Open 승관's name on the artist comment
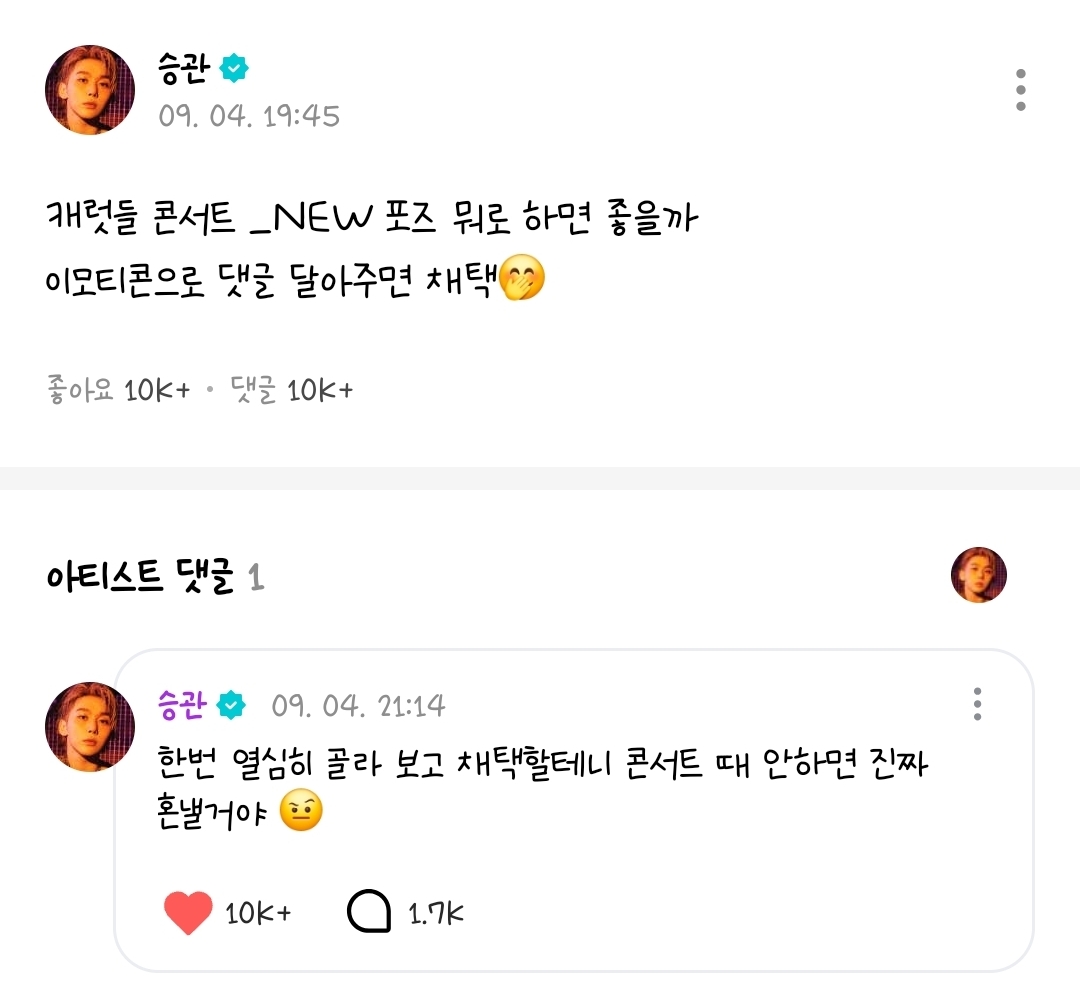The image size is (1080, 1008). click(x=182, y=705)
